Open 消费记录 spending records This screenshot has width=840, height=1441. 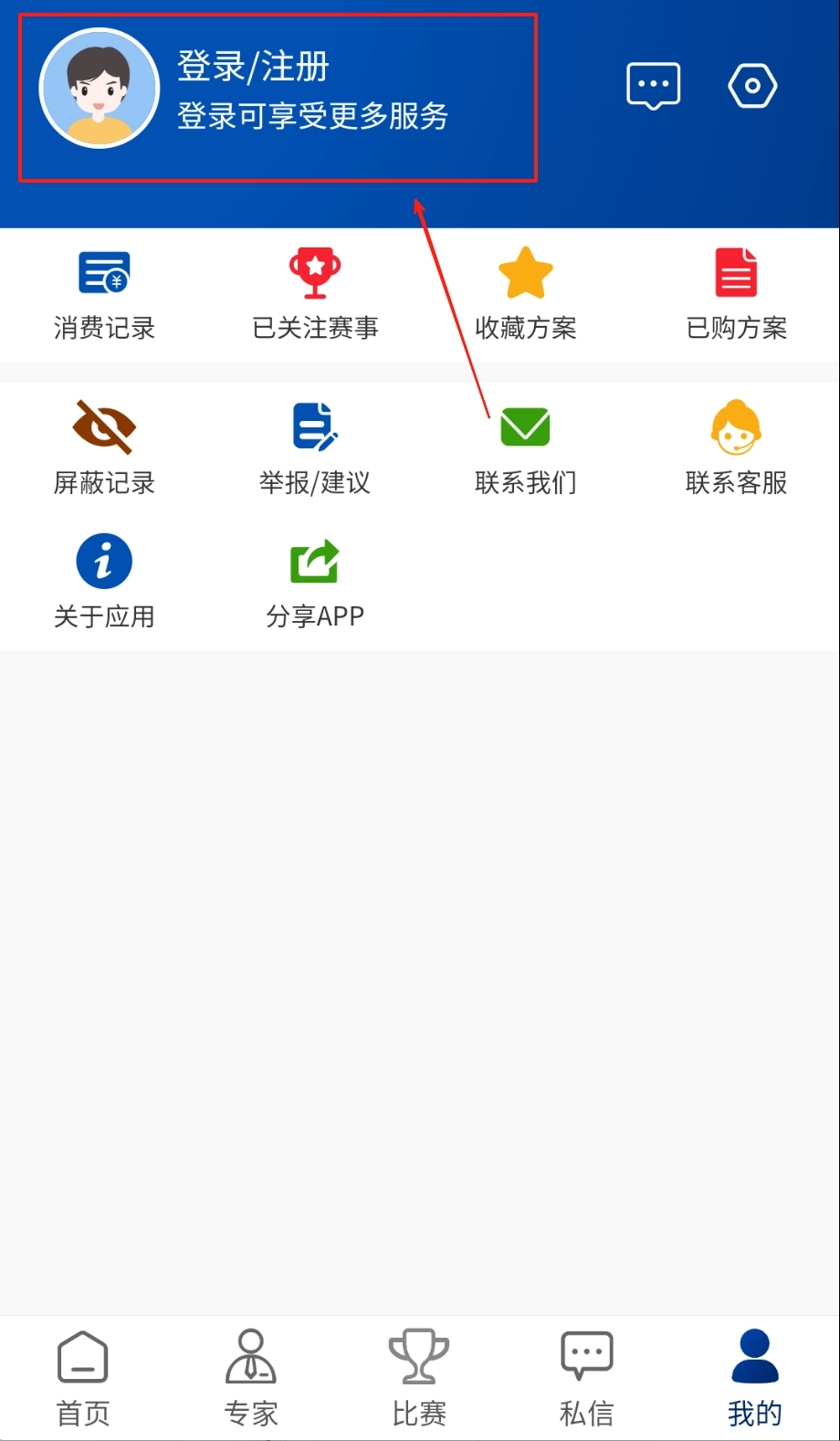(104, 294)
